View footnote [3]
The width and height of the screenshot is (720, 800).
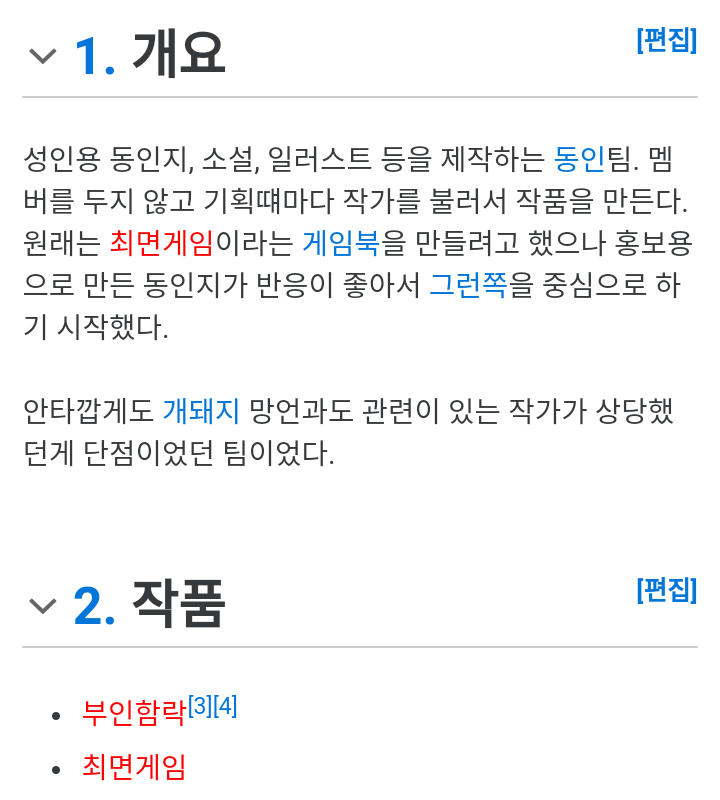[200, 706]
